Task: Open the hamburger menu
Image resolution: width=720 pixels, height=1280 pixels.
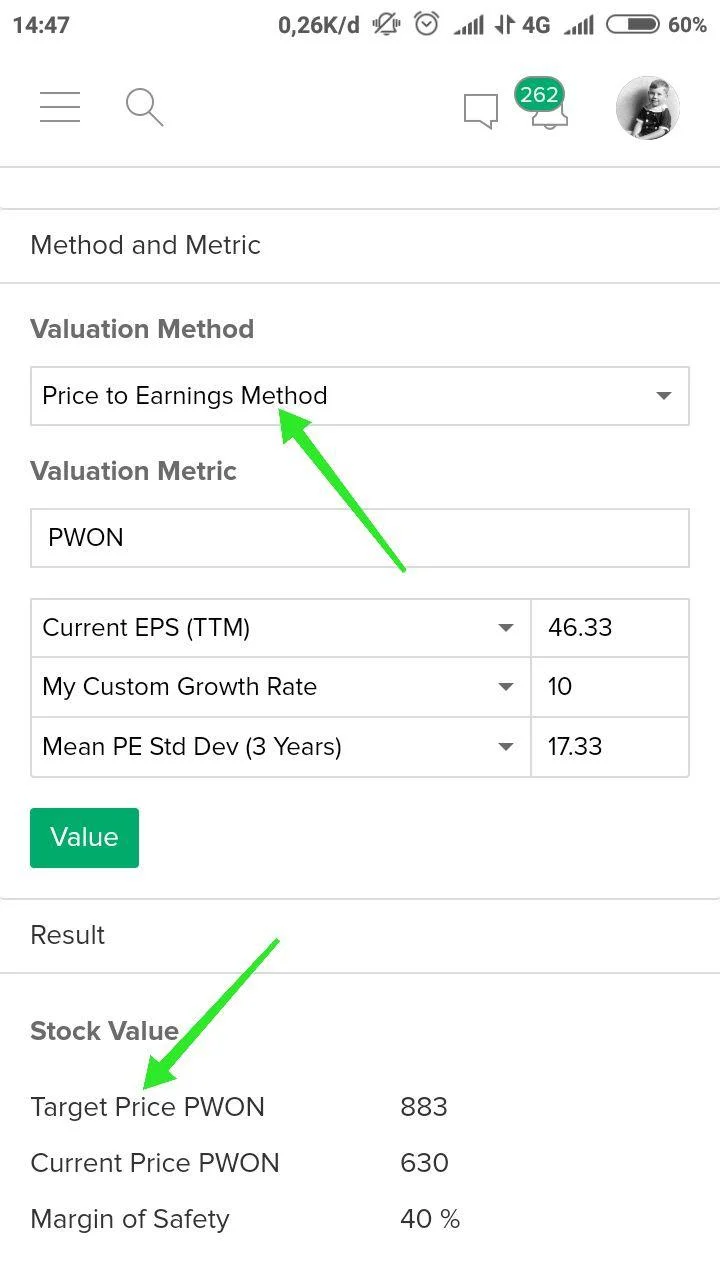Action: pyautogui.click(x=60, y=107)
